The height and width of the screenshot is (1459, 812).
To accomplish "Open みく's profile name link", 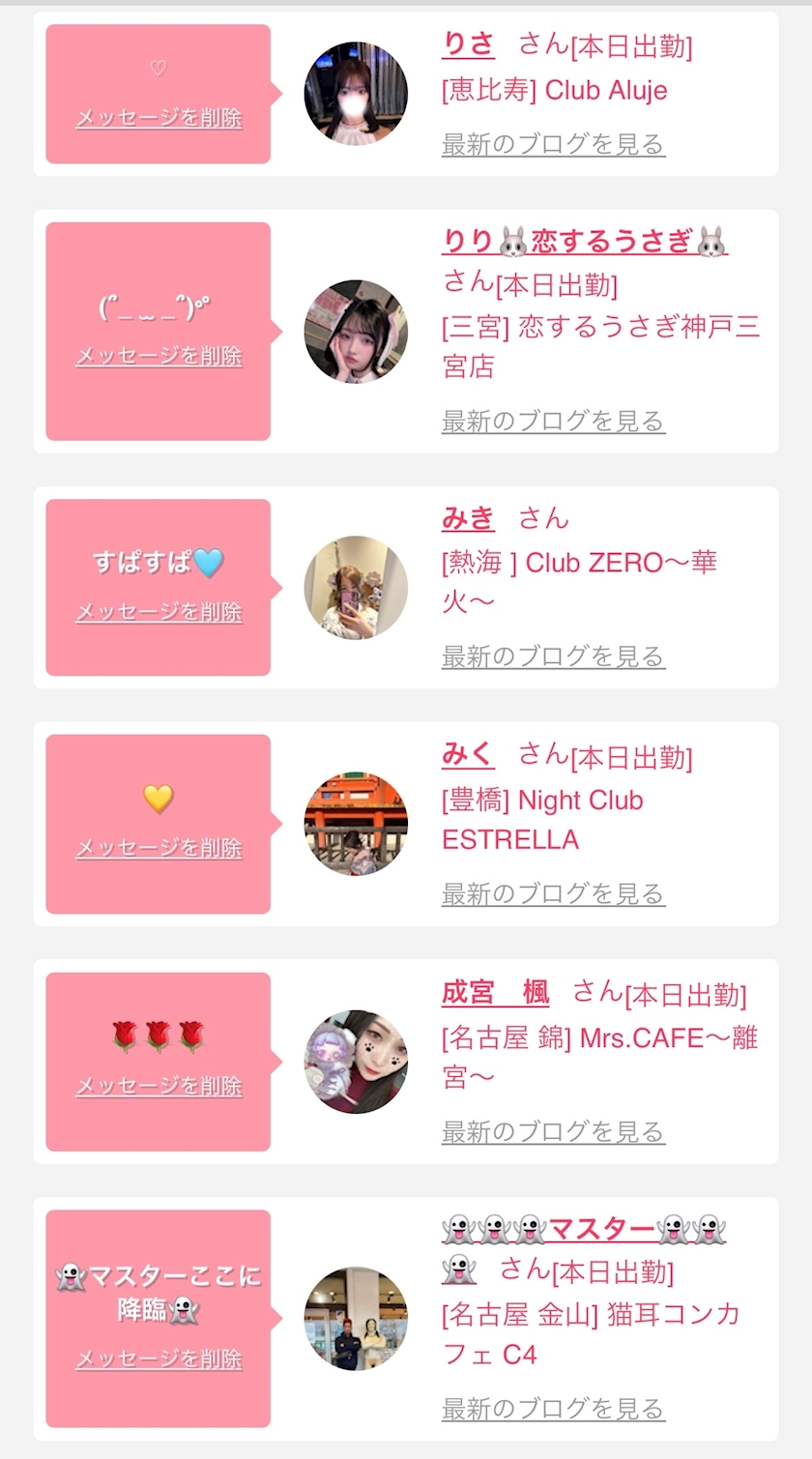I will (468, 754).
